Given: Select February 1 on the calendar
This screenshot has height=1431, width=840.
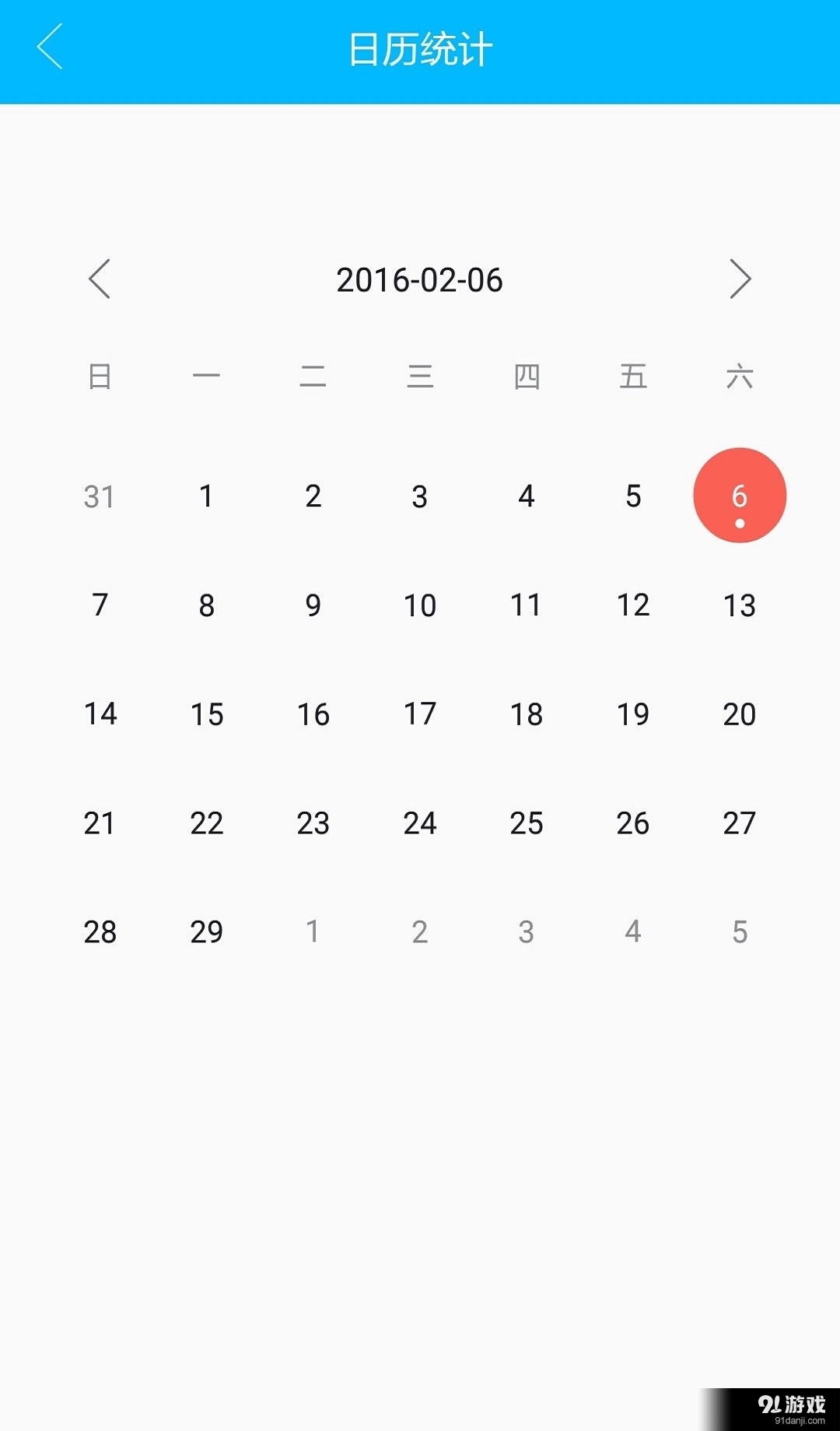Looking at the screenshot, I should point(206,496).
